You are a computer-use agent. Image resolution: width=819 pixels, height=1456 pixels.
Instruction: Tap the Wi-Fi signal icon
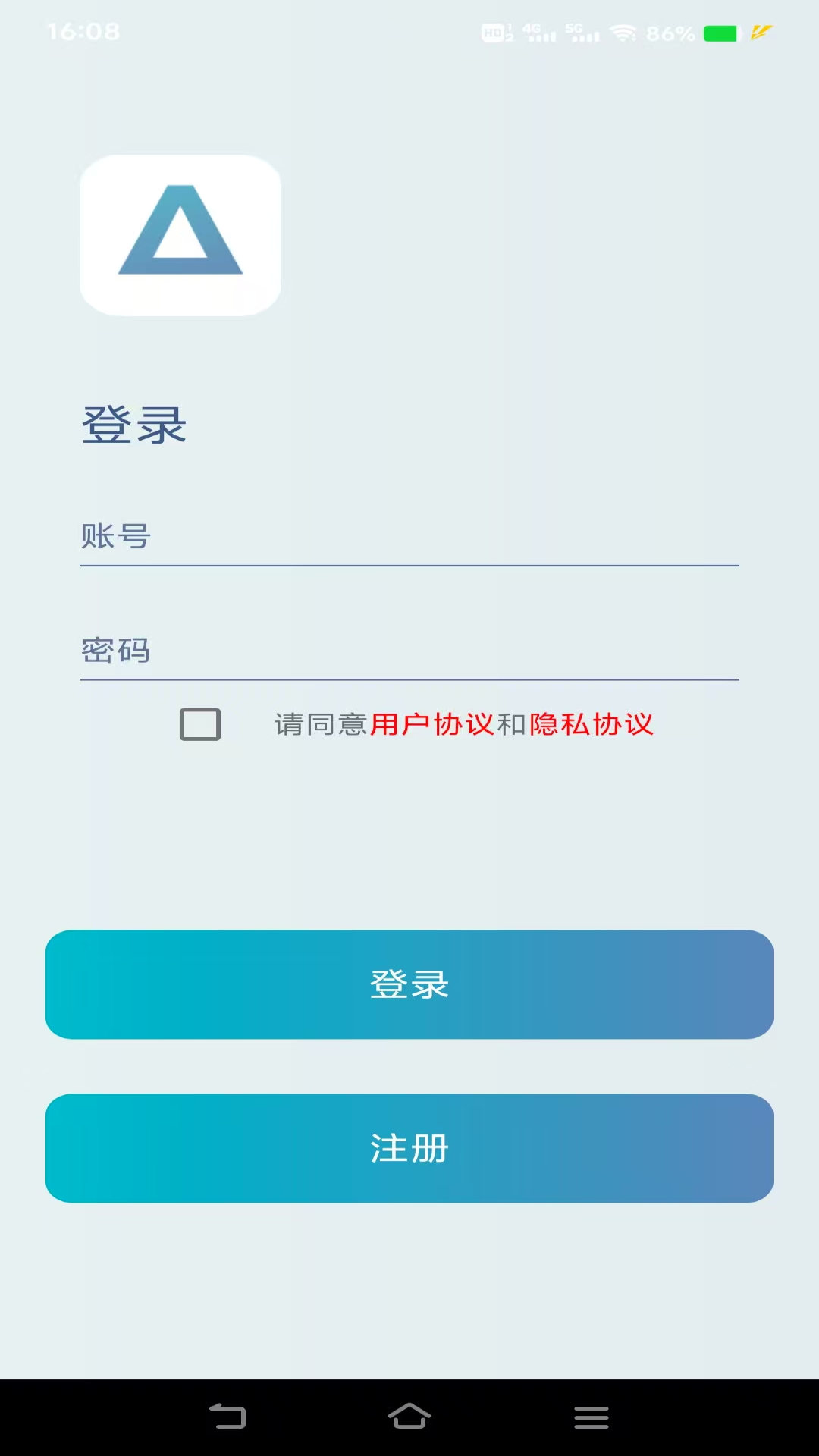coord(623,32)
